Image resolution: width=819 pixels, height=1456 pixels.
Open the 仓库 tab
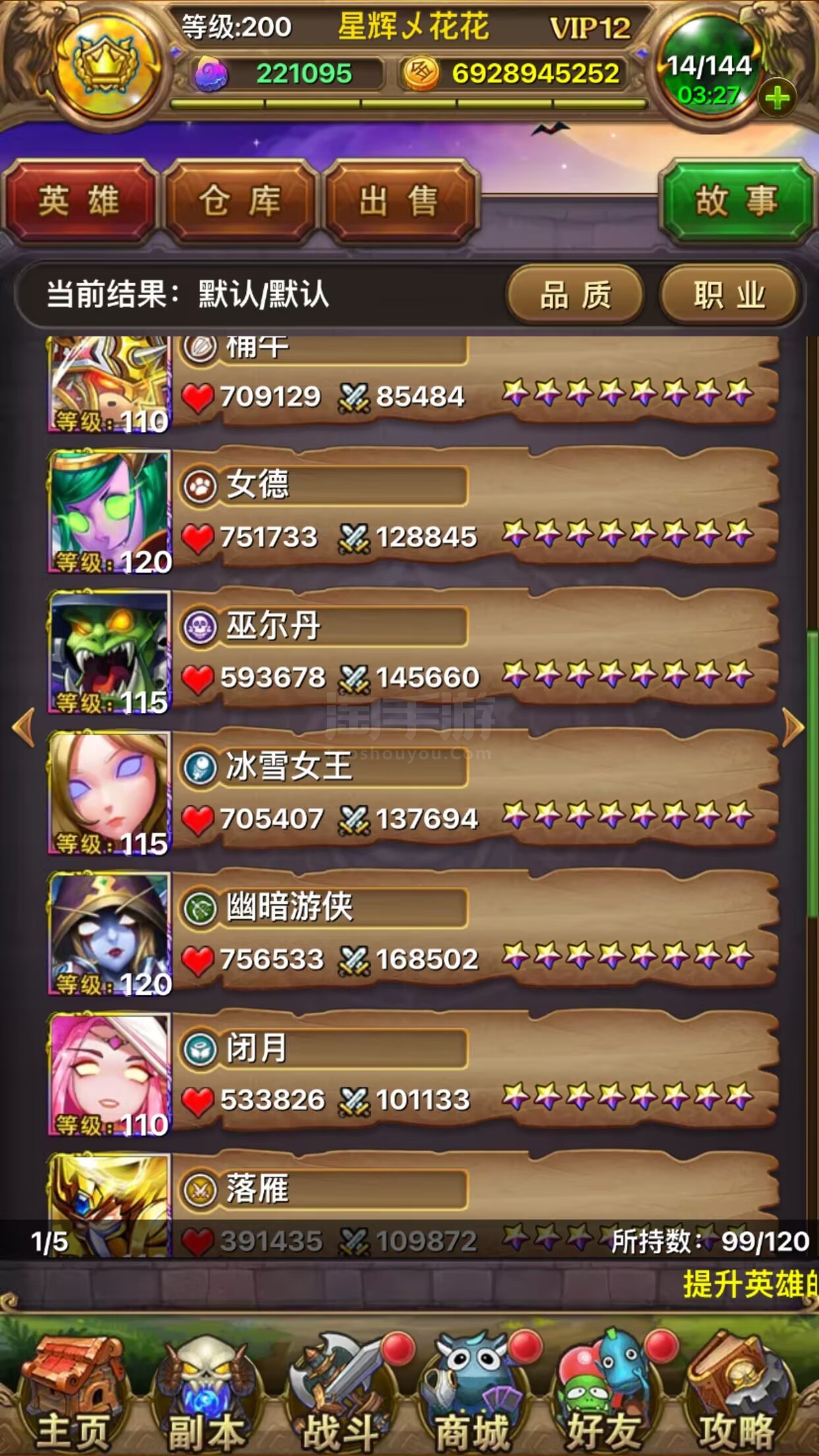point(240,201)
